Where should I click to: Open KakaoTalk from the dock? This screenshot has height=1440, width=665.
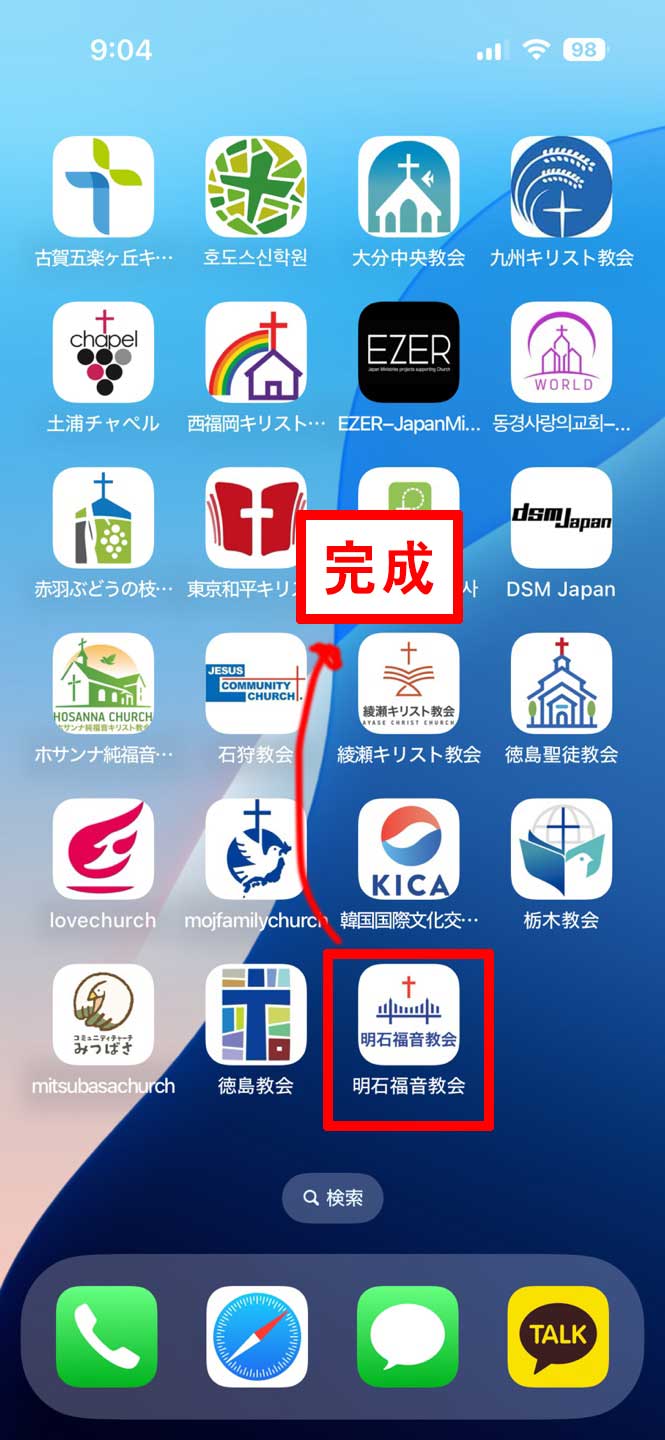(x=558, y=1336)
